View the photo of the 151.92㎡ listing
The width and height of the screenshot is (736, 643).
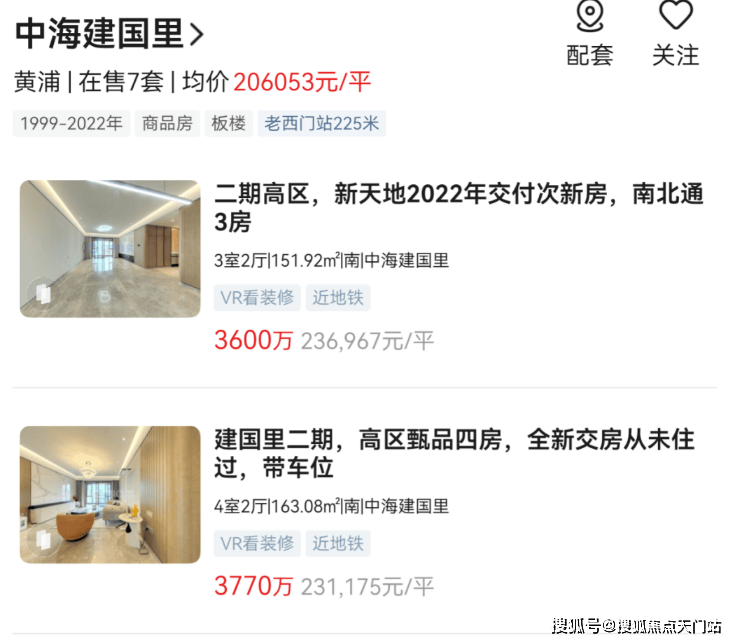pyautogui.click(x=110, y=249)
